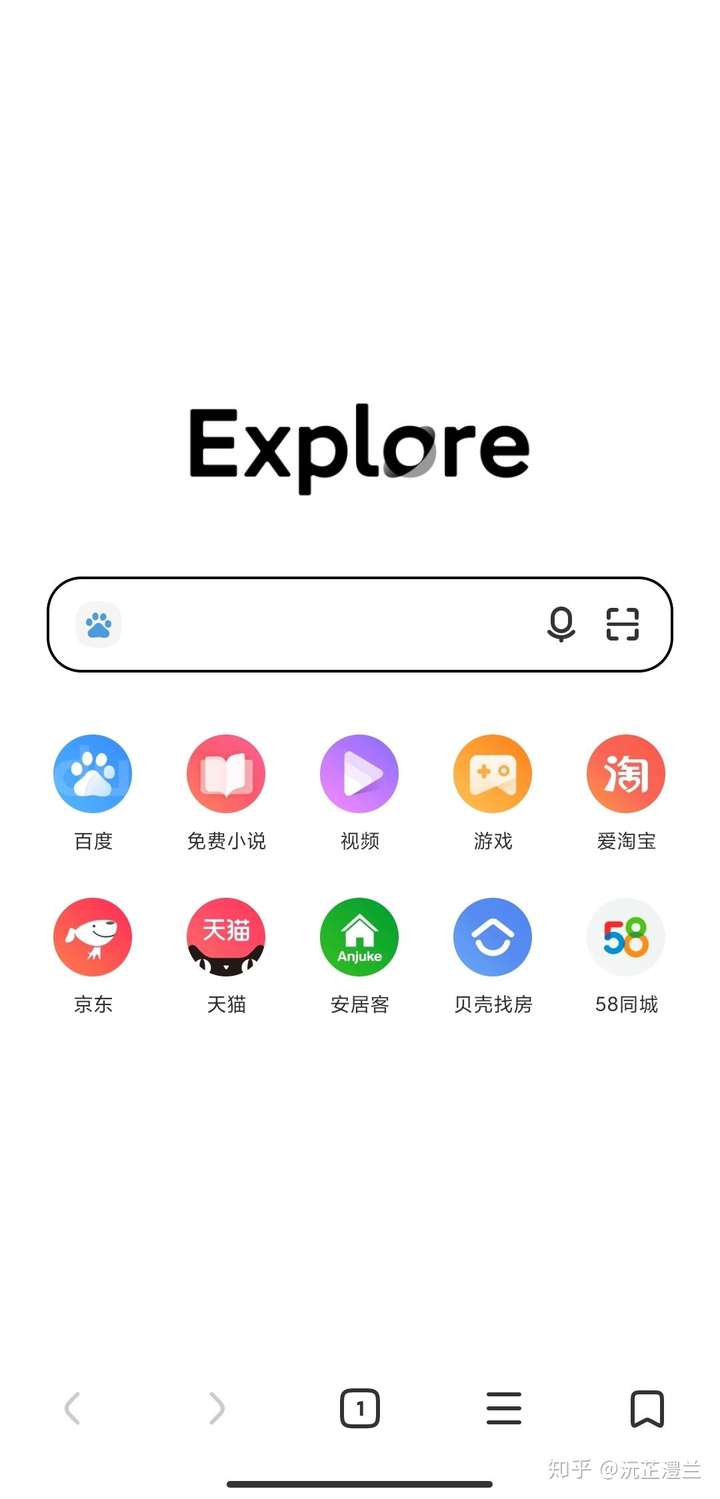Open the bookmarks icon at bottom right
The width and height of the screenshot is (720, 1499).
647,1408
